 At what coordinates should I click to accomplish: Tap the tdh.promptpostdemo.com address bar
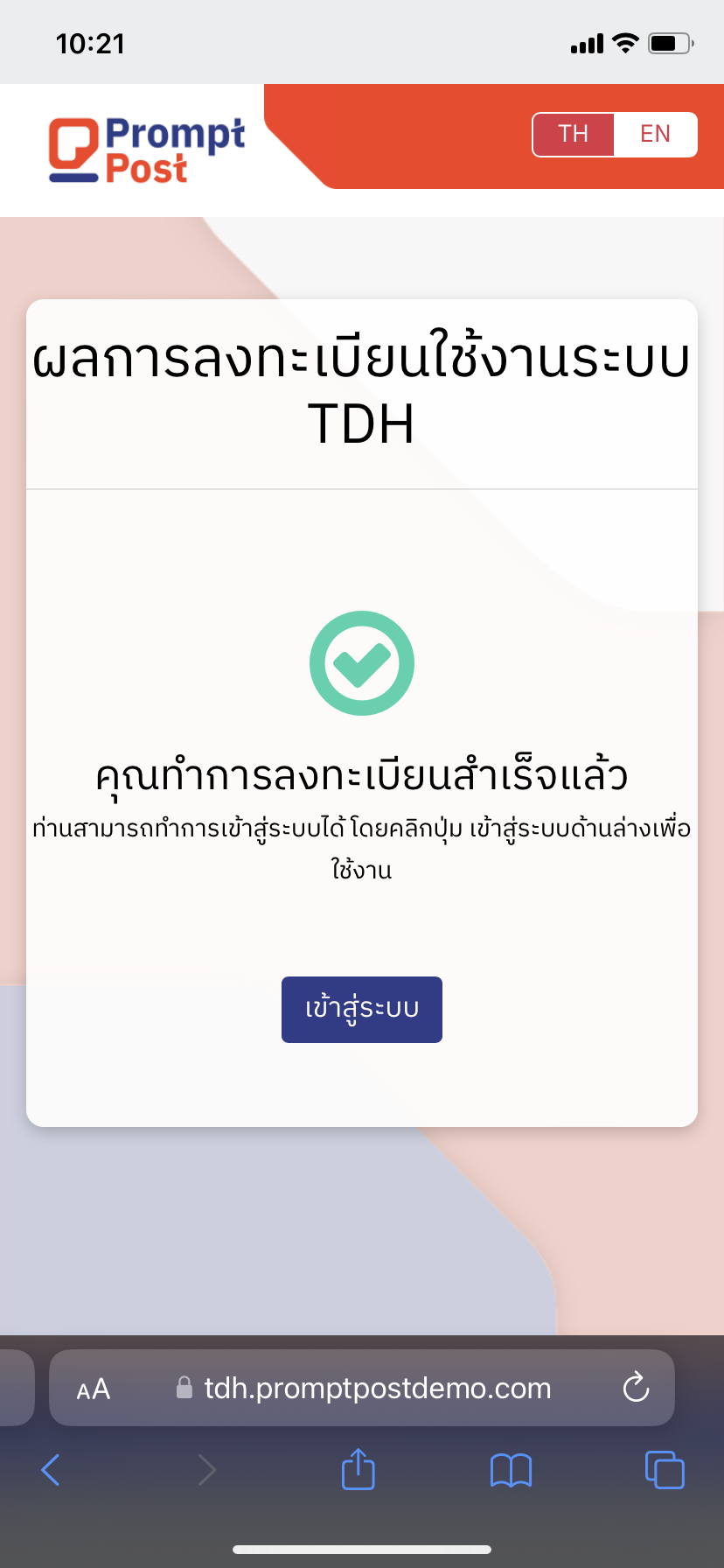pyautogui.click(x=376, y=1389)
